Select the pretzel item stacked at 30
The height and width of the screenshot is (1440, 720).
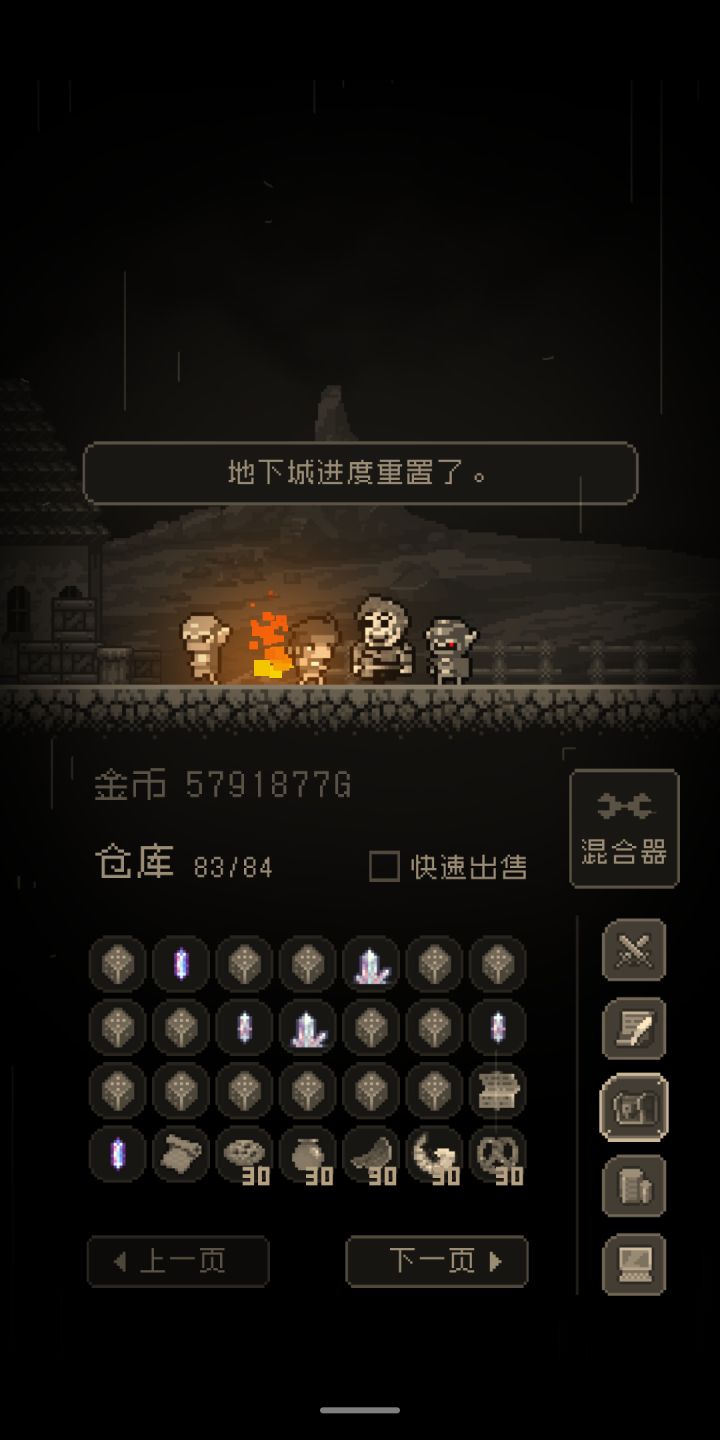[x=499, y=1155]
